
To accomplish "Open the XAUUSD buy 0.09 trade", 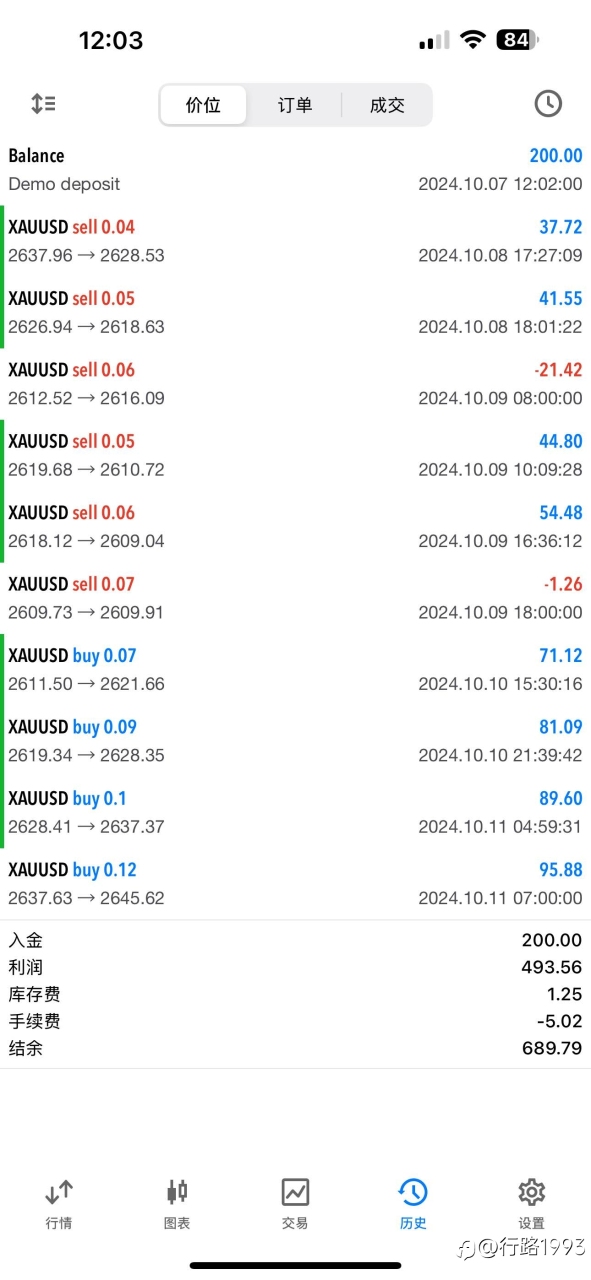I will (295, 741).
